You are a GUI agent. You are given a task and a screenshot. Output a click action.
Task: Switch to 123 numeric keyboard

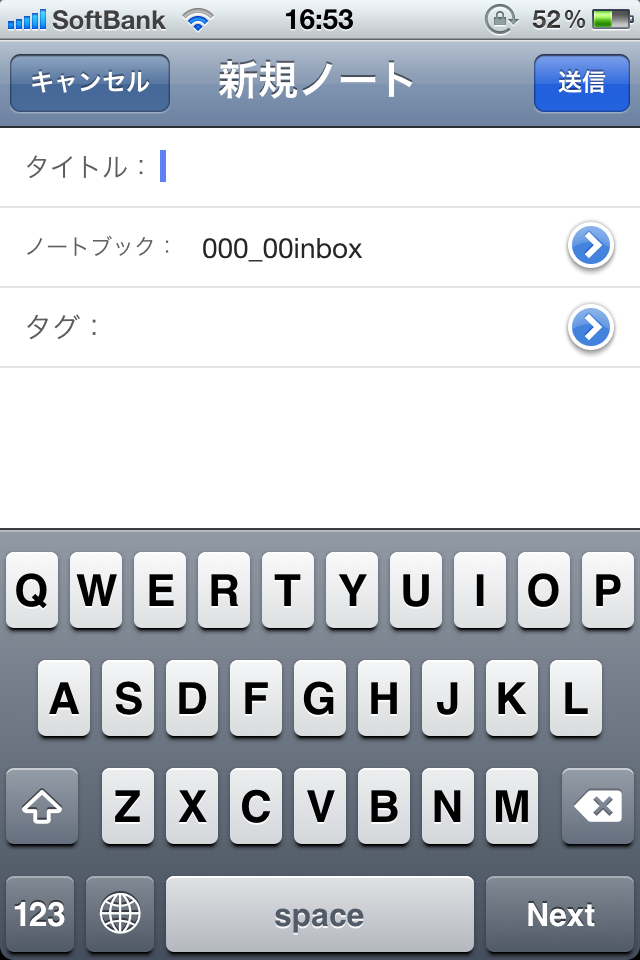40,914
